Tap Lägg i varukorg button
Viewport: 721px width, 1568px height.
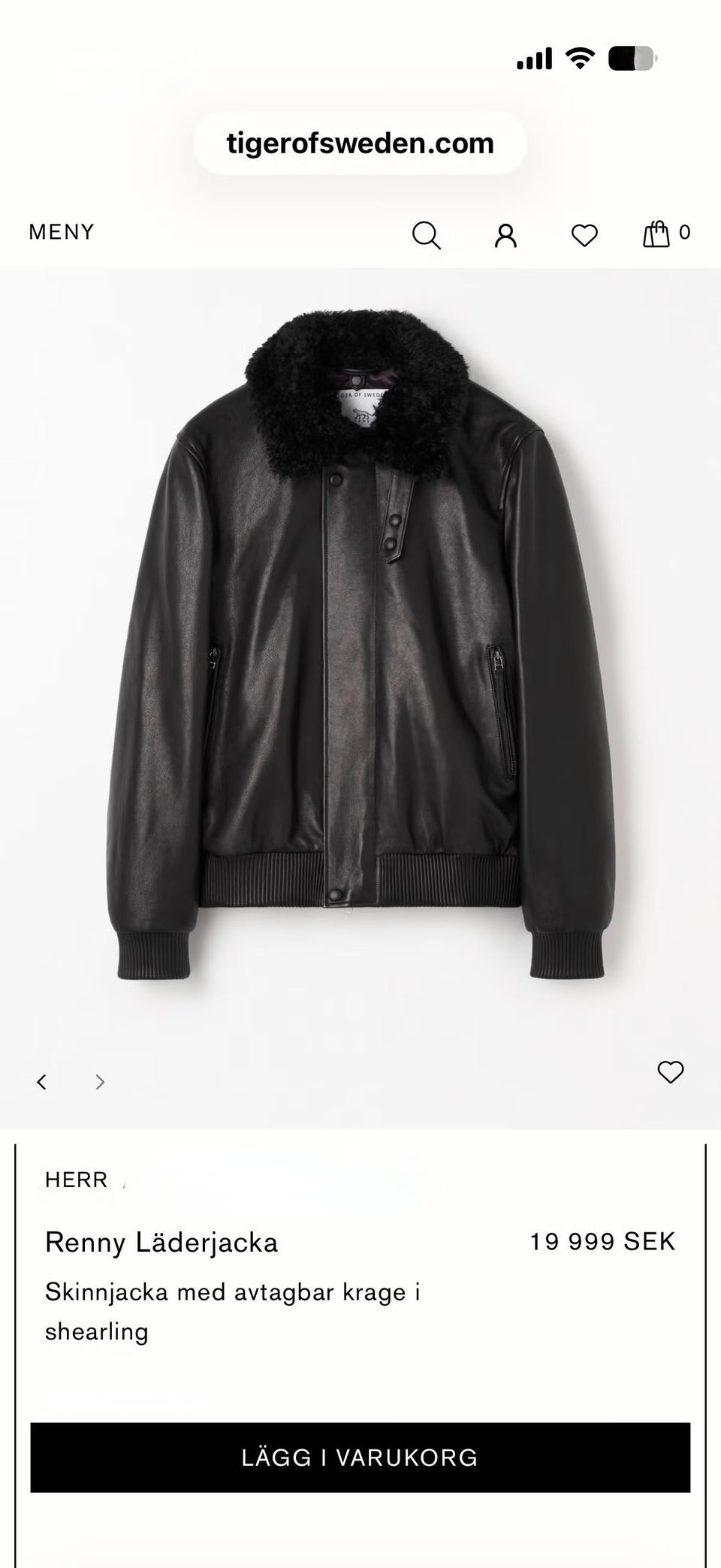(x=360, y=1458)
